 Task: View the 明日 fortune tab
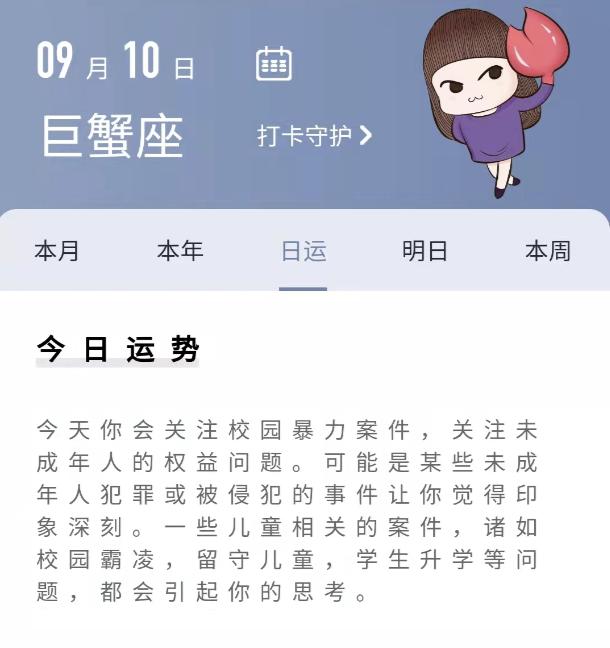(x=425, y=251)
